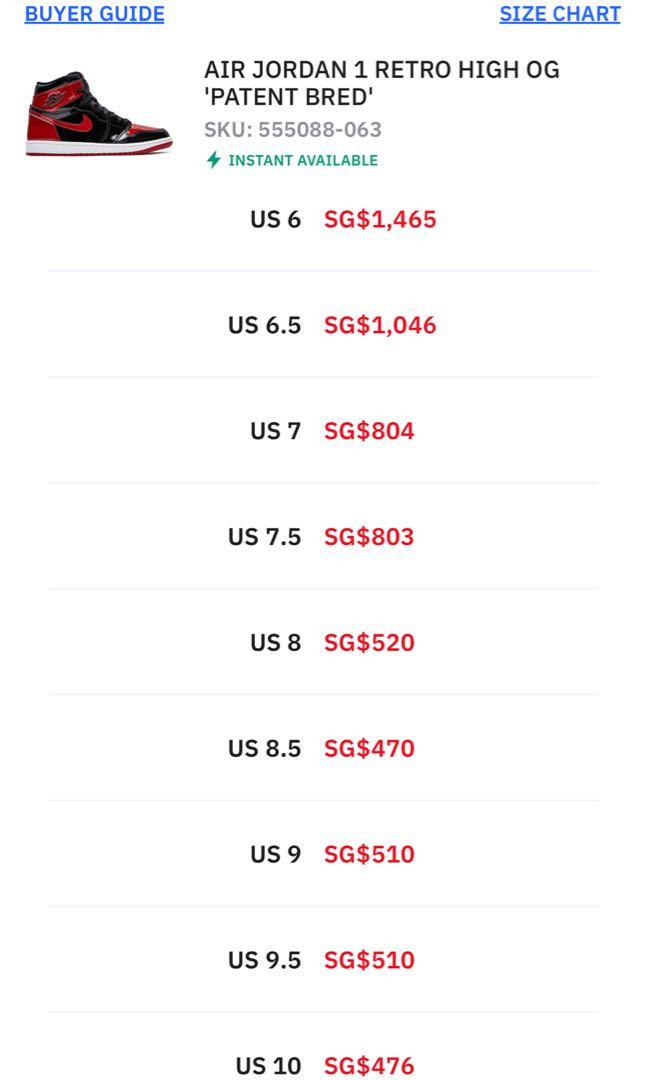
Task: Select size US 9 for SG$510
Action: pos(323,854)
